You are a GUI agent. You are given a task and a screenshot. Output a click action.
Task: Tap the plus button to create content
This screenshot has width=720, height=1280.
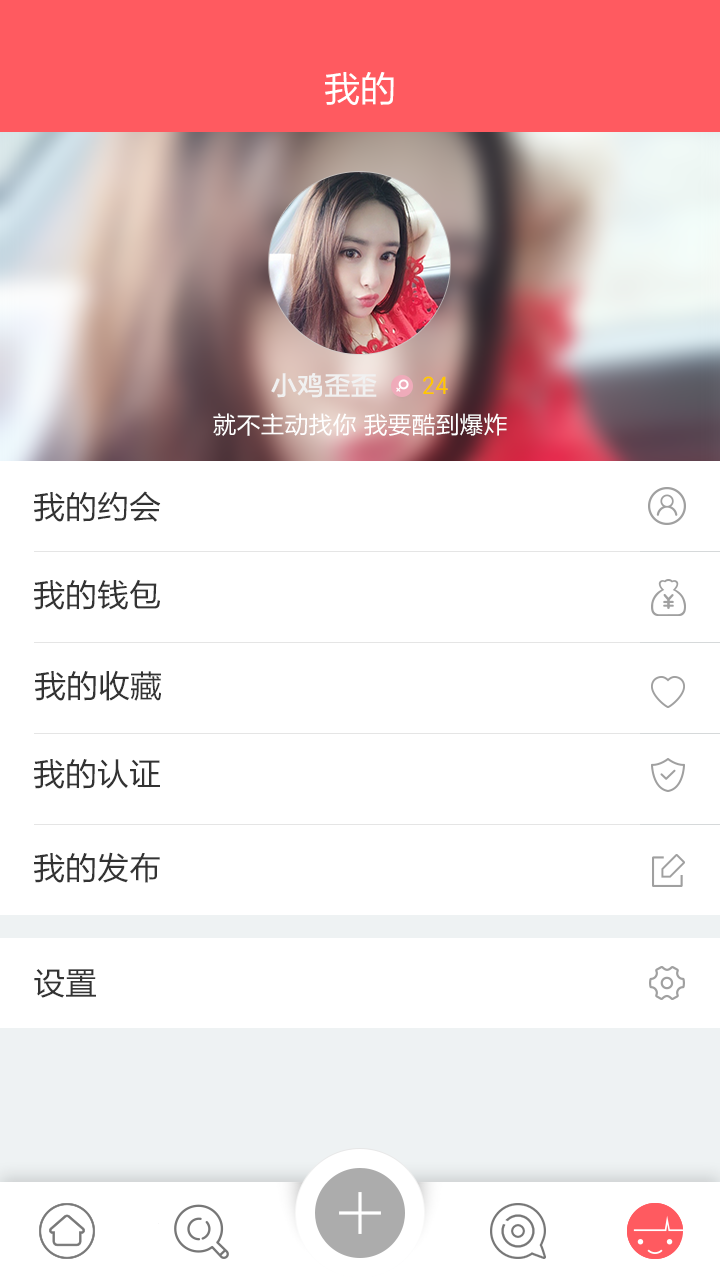click(x=359, y=1211)
